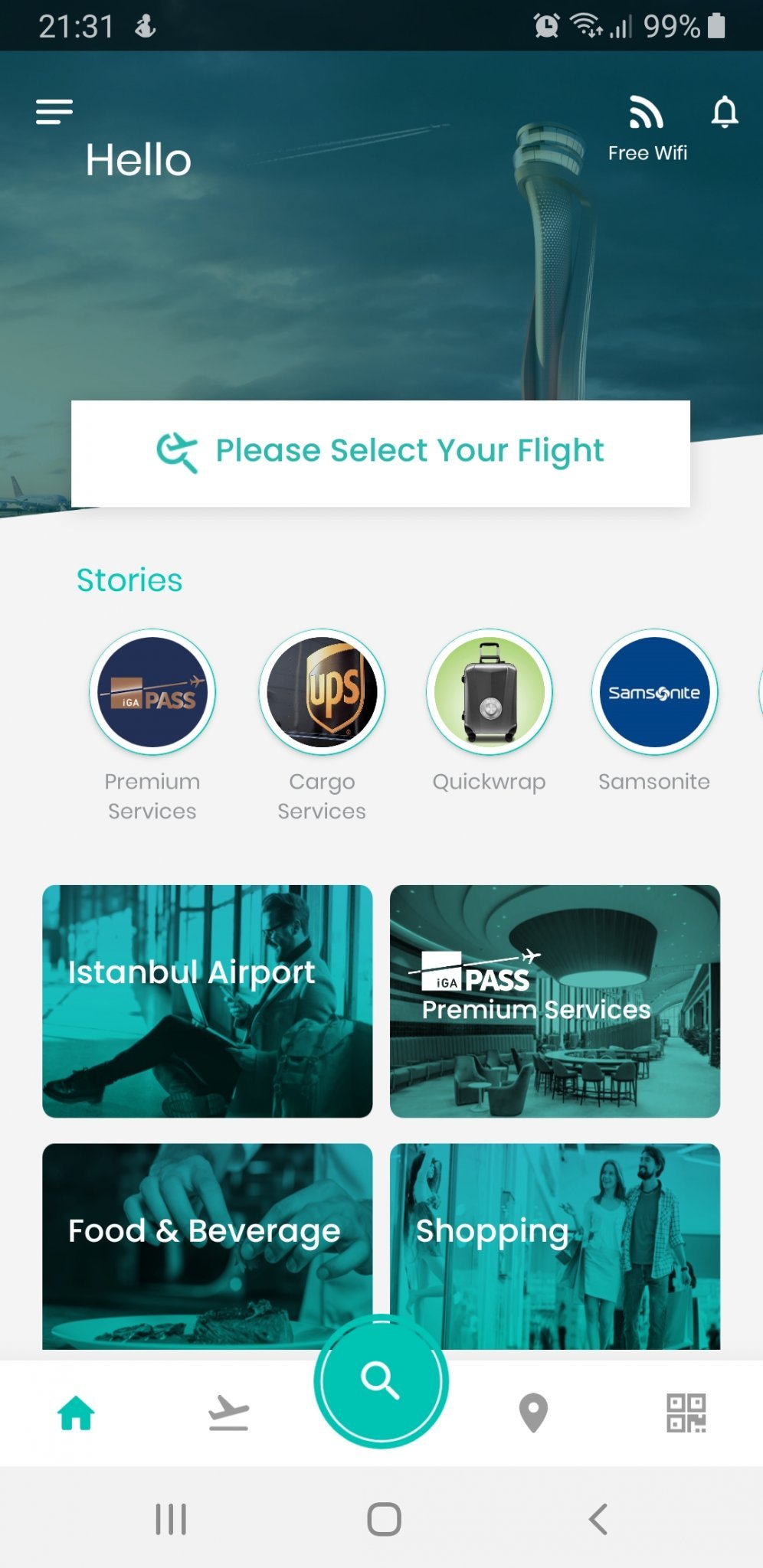Viewport: 763px width, 1568px height.
Task: Connect to Free Wifi
Action: pyautogui.click(x=647, y=129)
